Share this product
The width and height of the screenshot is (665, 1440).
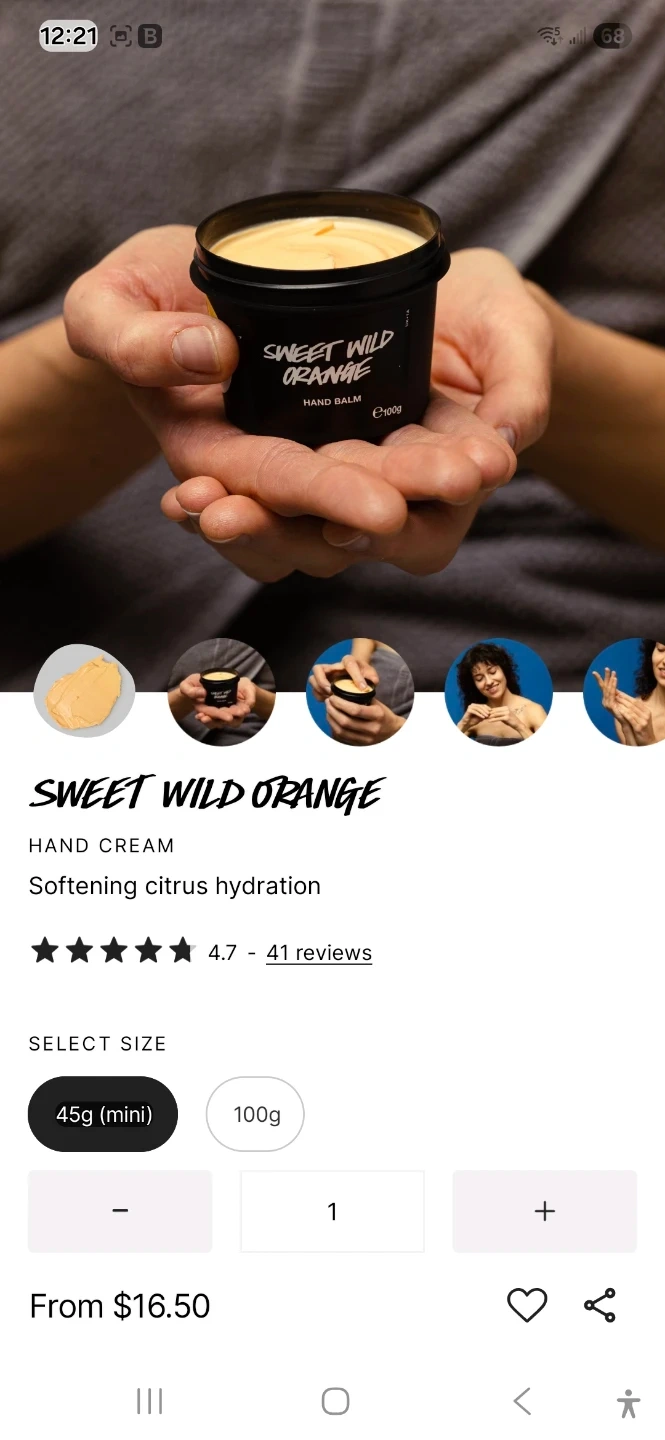tap(600, 1305)
